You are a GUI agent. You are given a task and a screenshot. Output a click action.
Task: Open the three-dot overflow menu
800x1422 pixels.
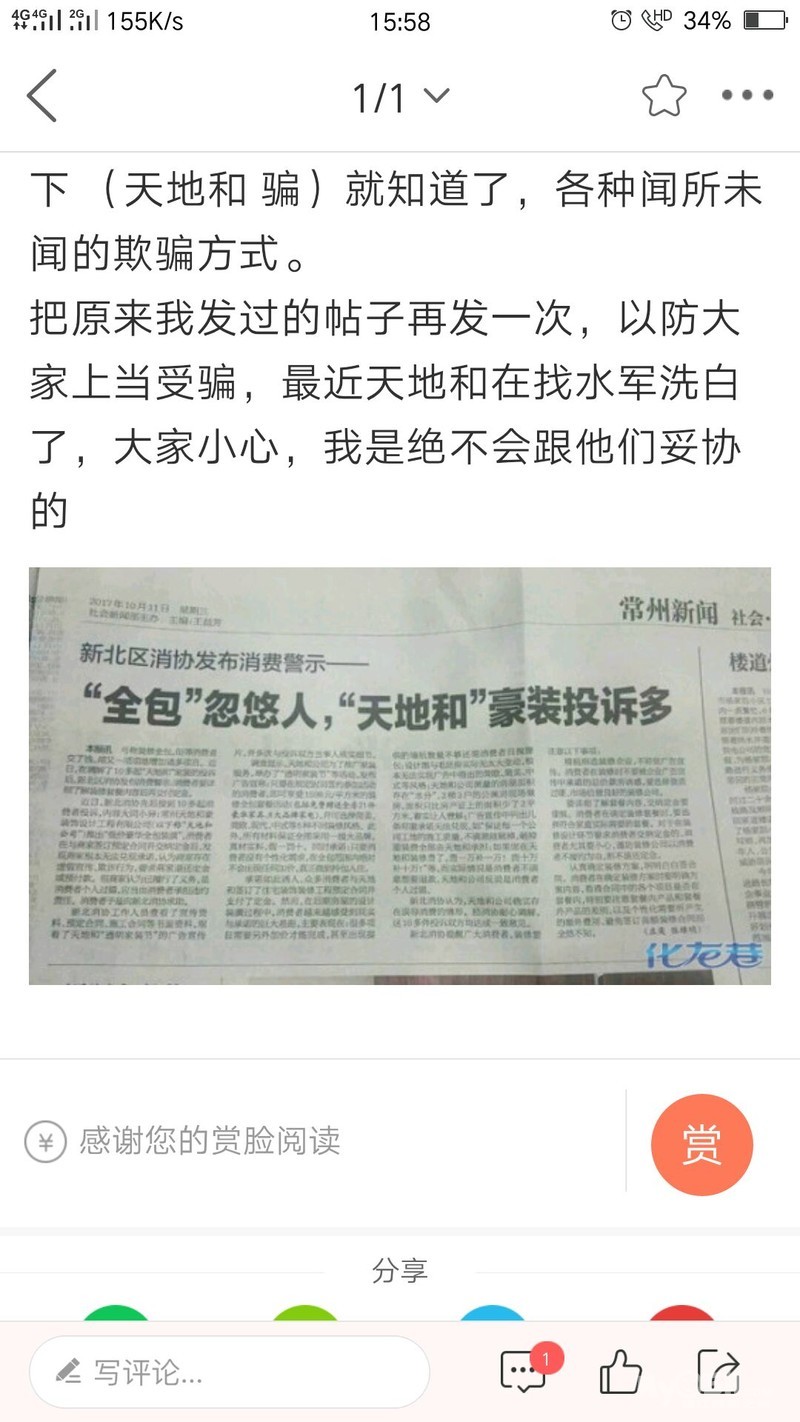coord(747,96)
